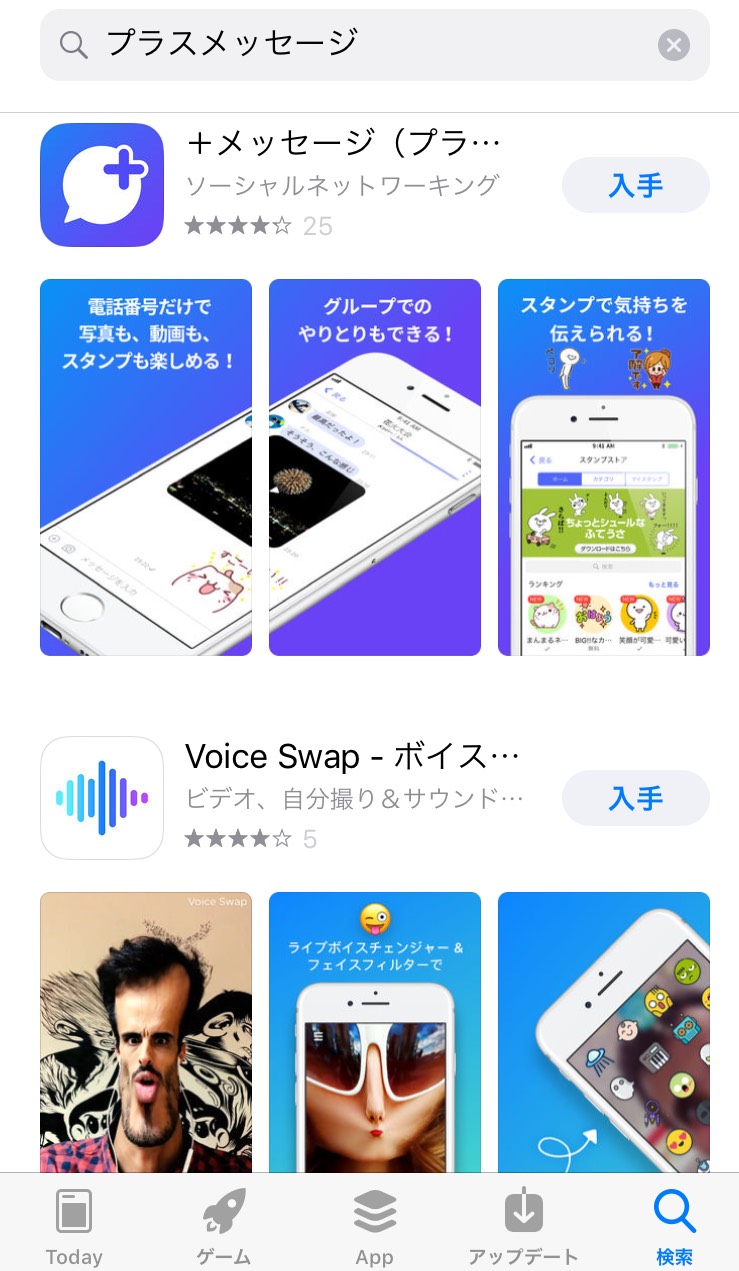Screen dimensions: 739x1271
Task: Get the Voice Swap app
Action: point(635,799)
